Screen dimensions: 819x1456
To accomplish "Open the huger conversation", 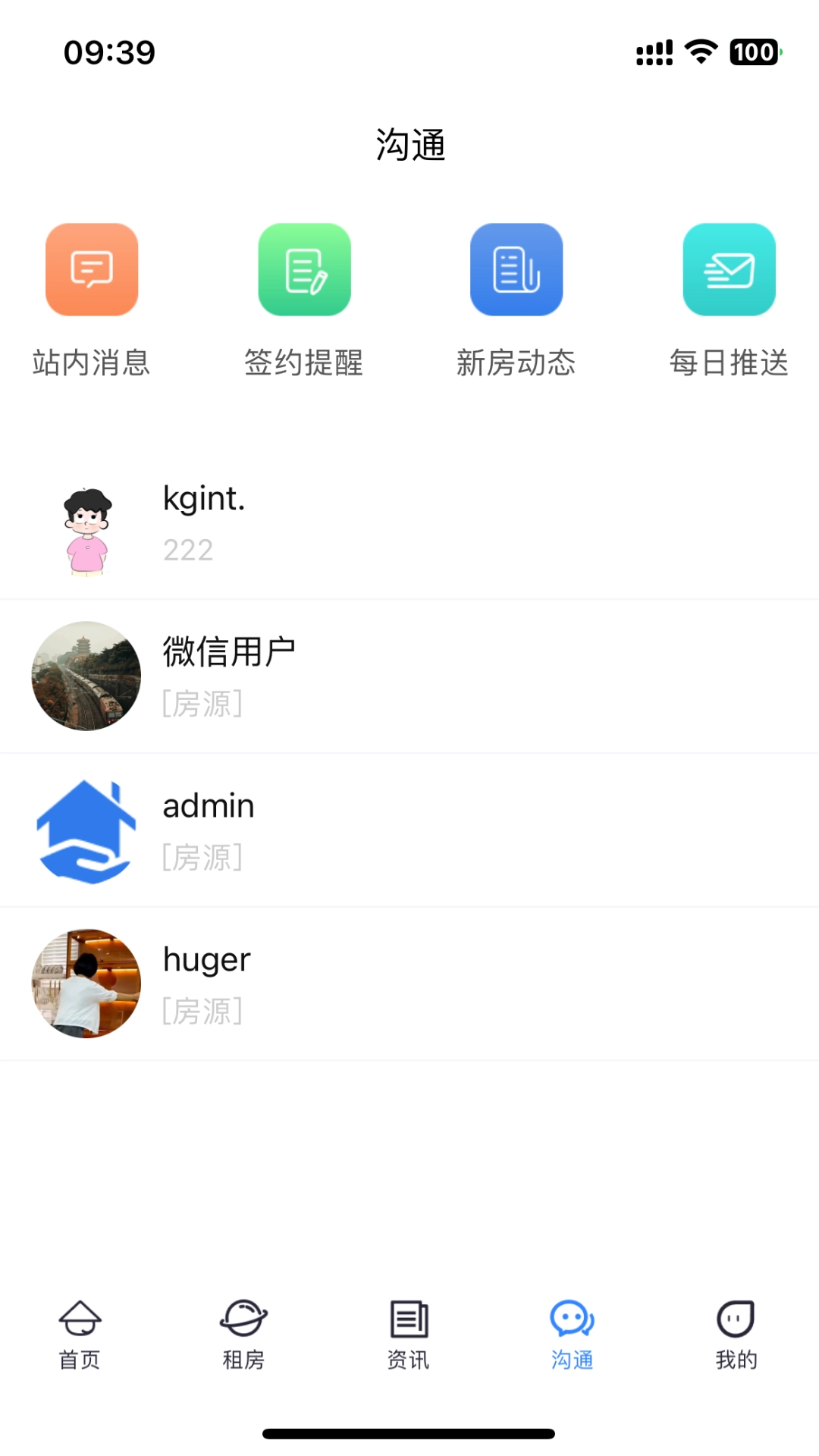I will [x=409, y=983].
